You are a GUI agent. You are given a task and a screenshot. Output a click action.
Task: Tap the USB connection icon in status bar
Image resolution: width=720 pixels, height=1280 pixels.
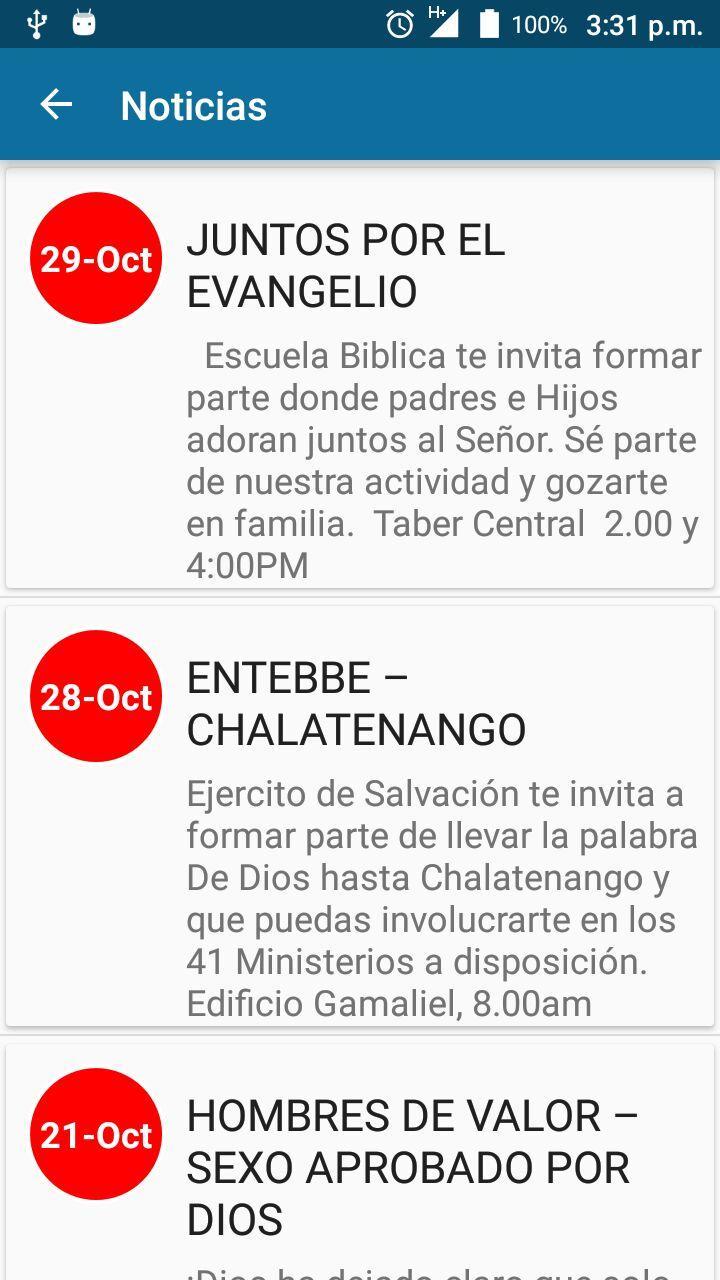[x=37, y=22]
